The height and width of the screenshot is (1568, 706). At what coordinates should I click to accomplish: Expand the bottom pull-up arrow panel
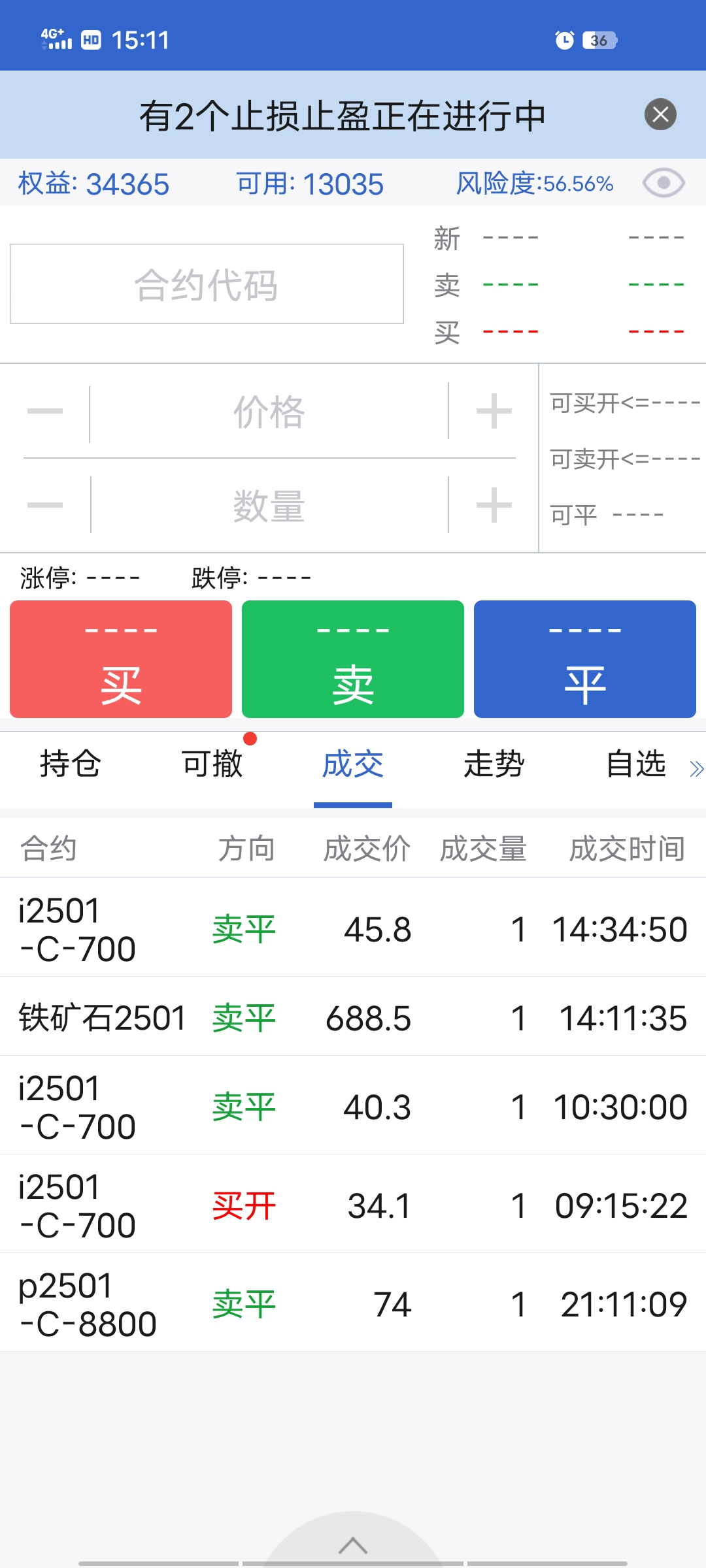pyautogui.click(x=353, y=1545)
